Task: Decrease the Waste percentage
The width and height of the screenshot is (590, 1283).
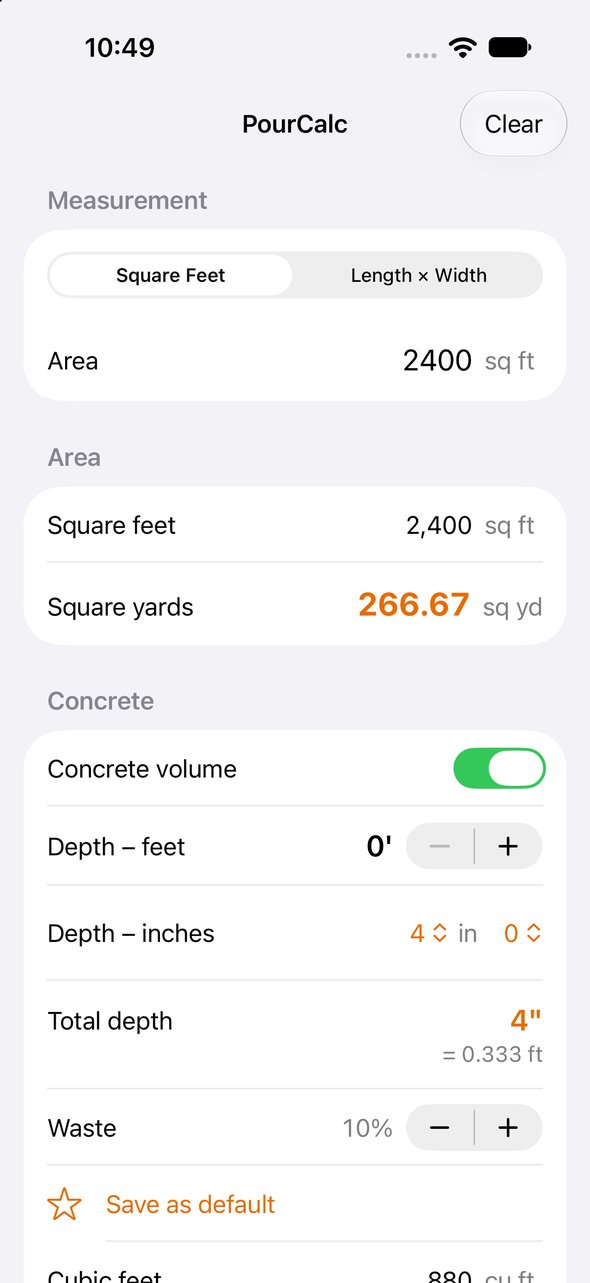Action: coord(440,1128)
